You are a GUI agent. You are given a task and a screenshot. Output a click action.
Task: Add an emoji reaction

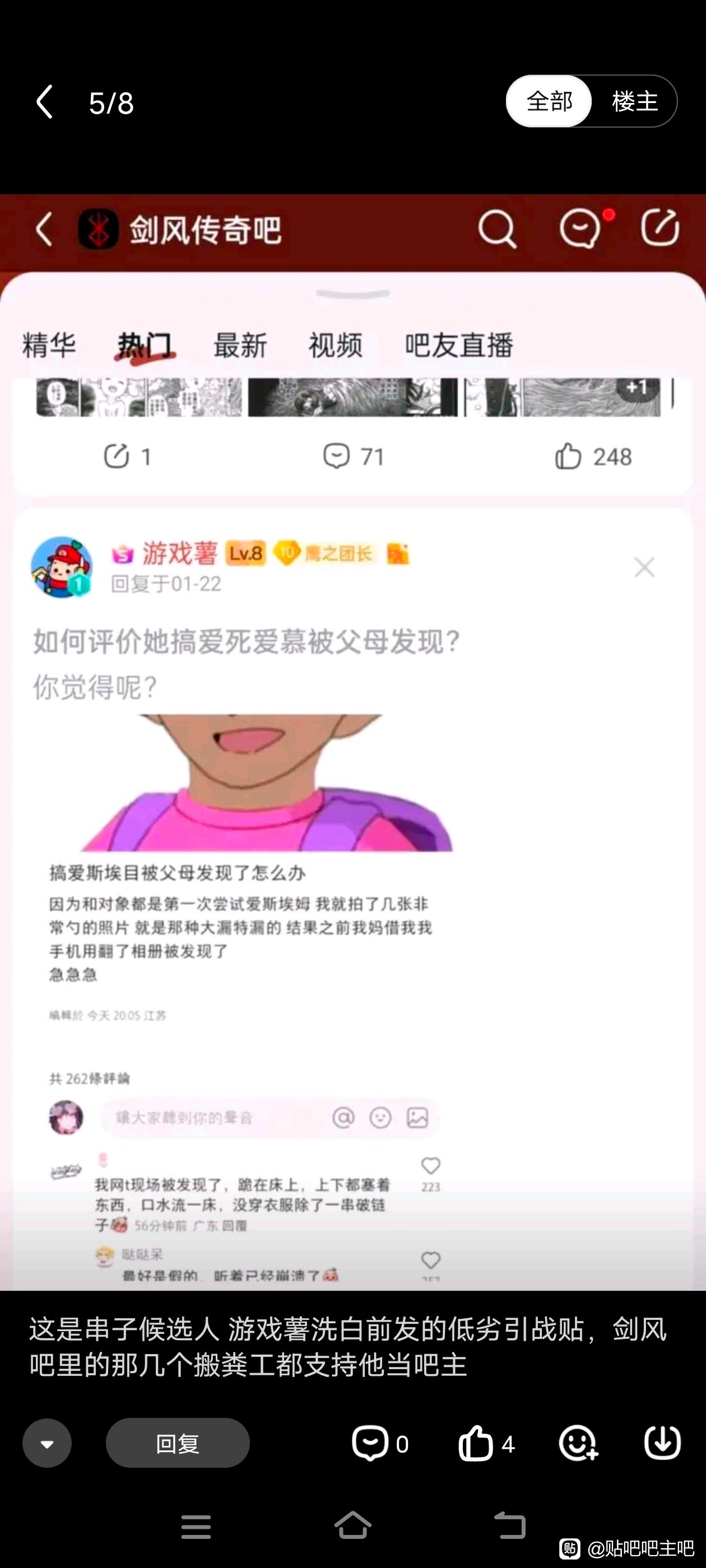[x=578, y=1443]
